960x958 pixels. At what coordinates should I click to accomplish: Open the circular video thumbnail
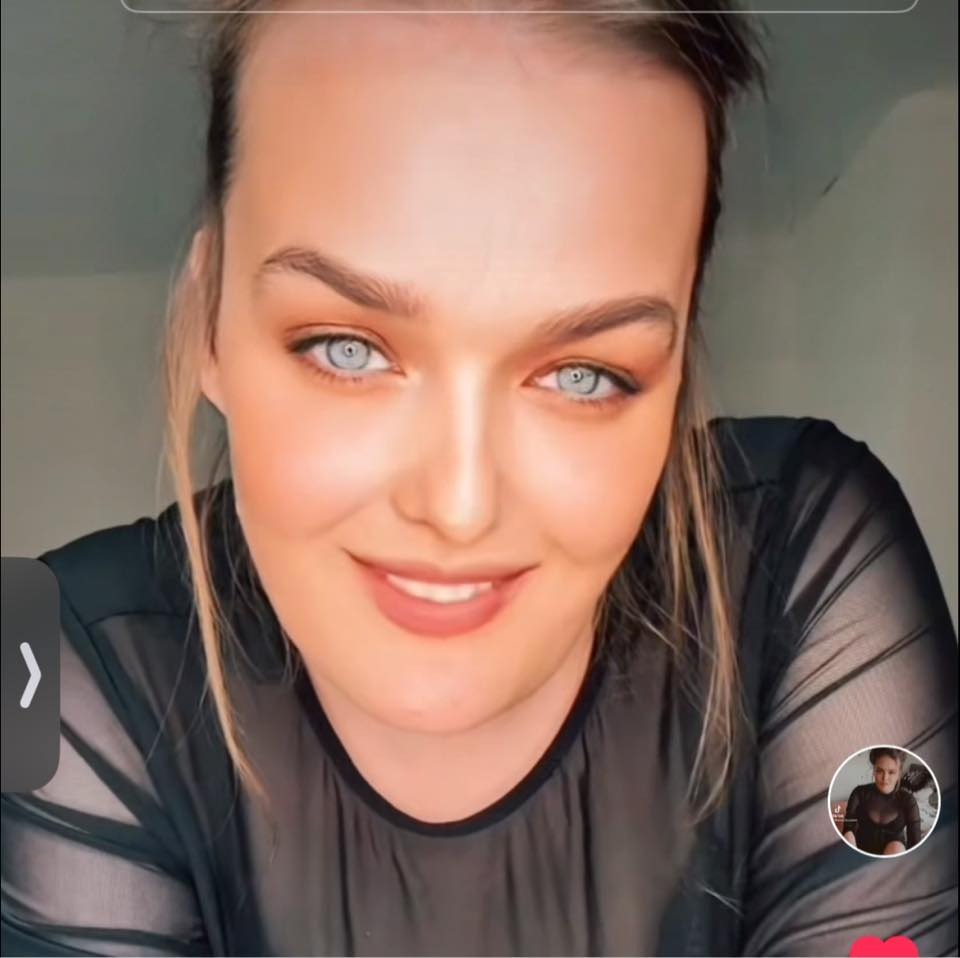pyautogui.click(x=883, y=800)
